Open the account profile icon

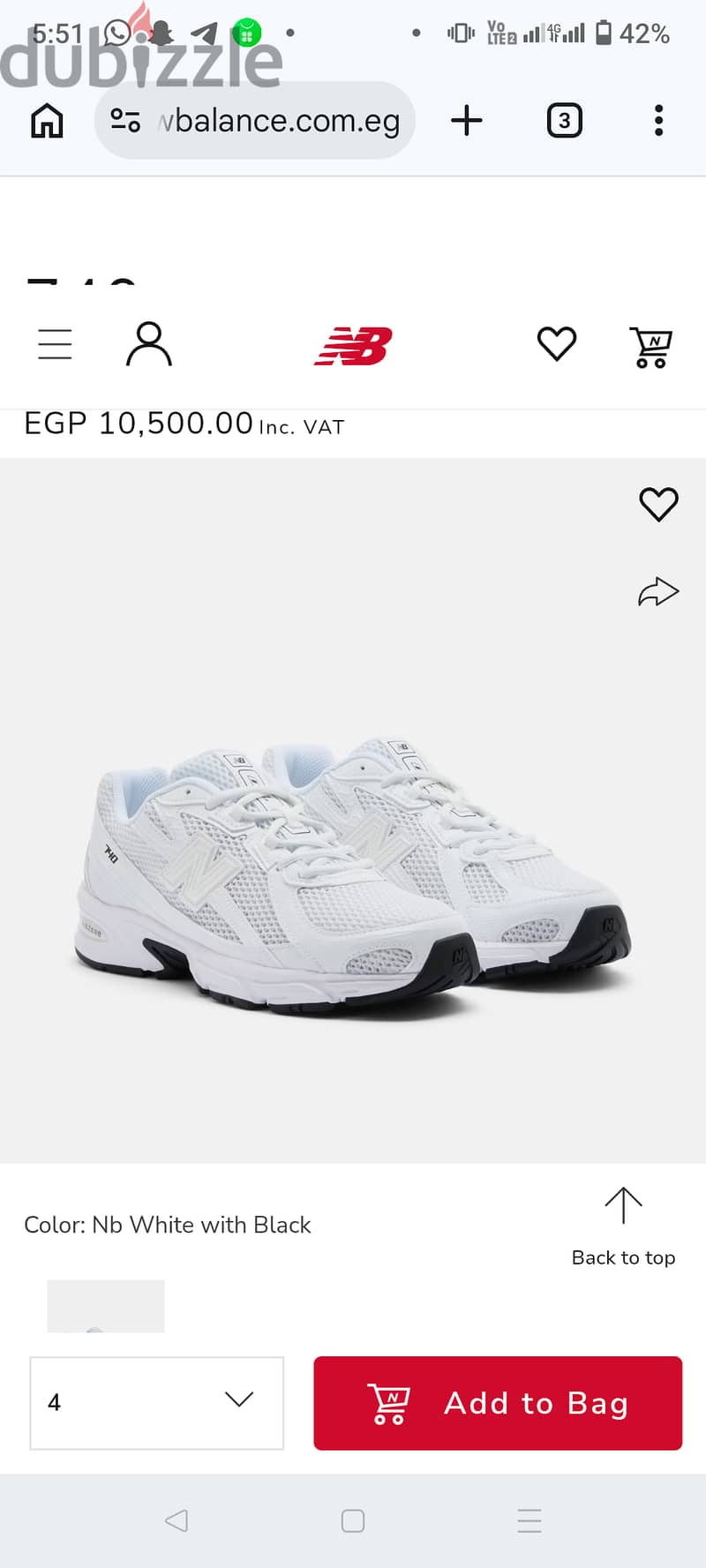[149, 344]
